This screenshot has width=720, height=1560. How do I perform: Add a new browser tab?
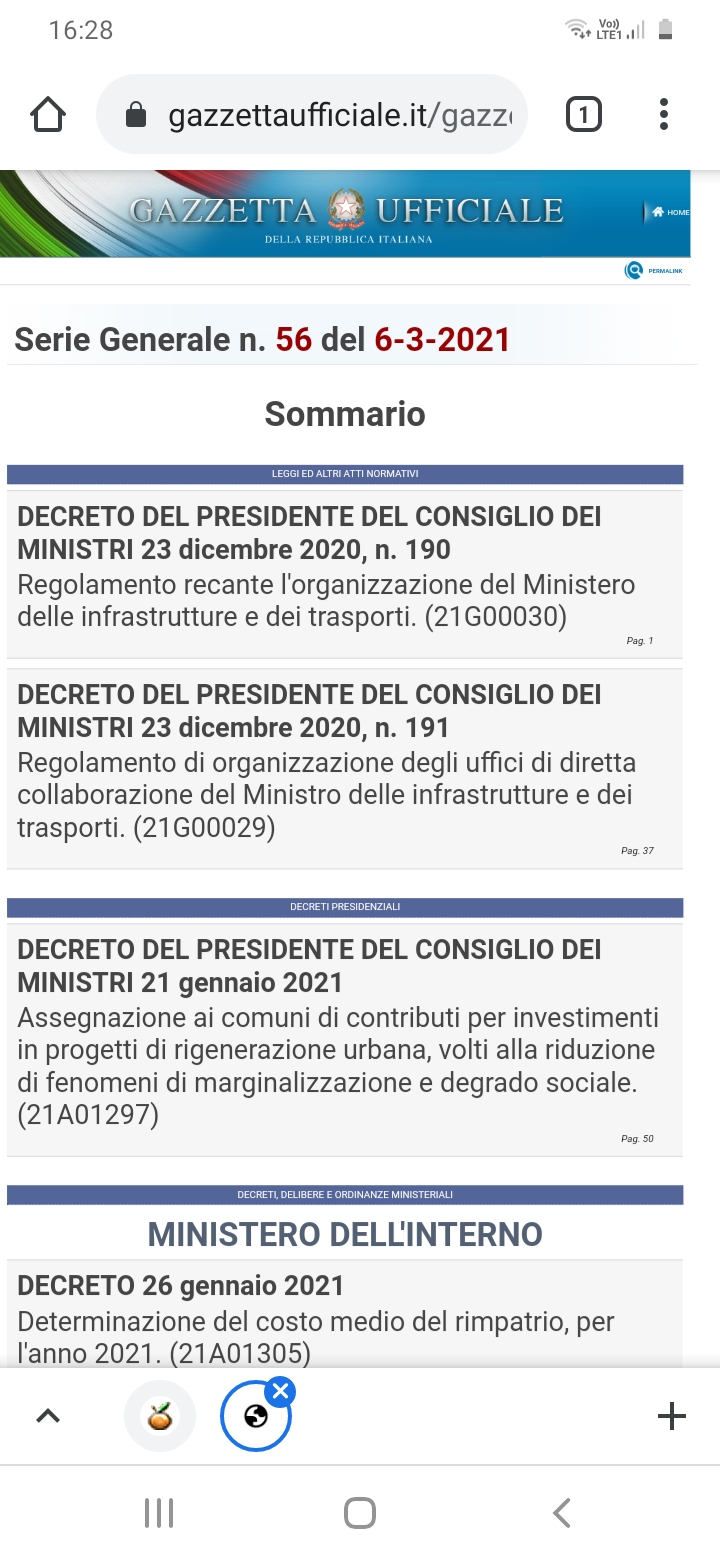click(x=671, y=1415)
